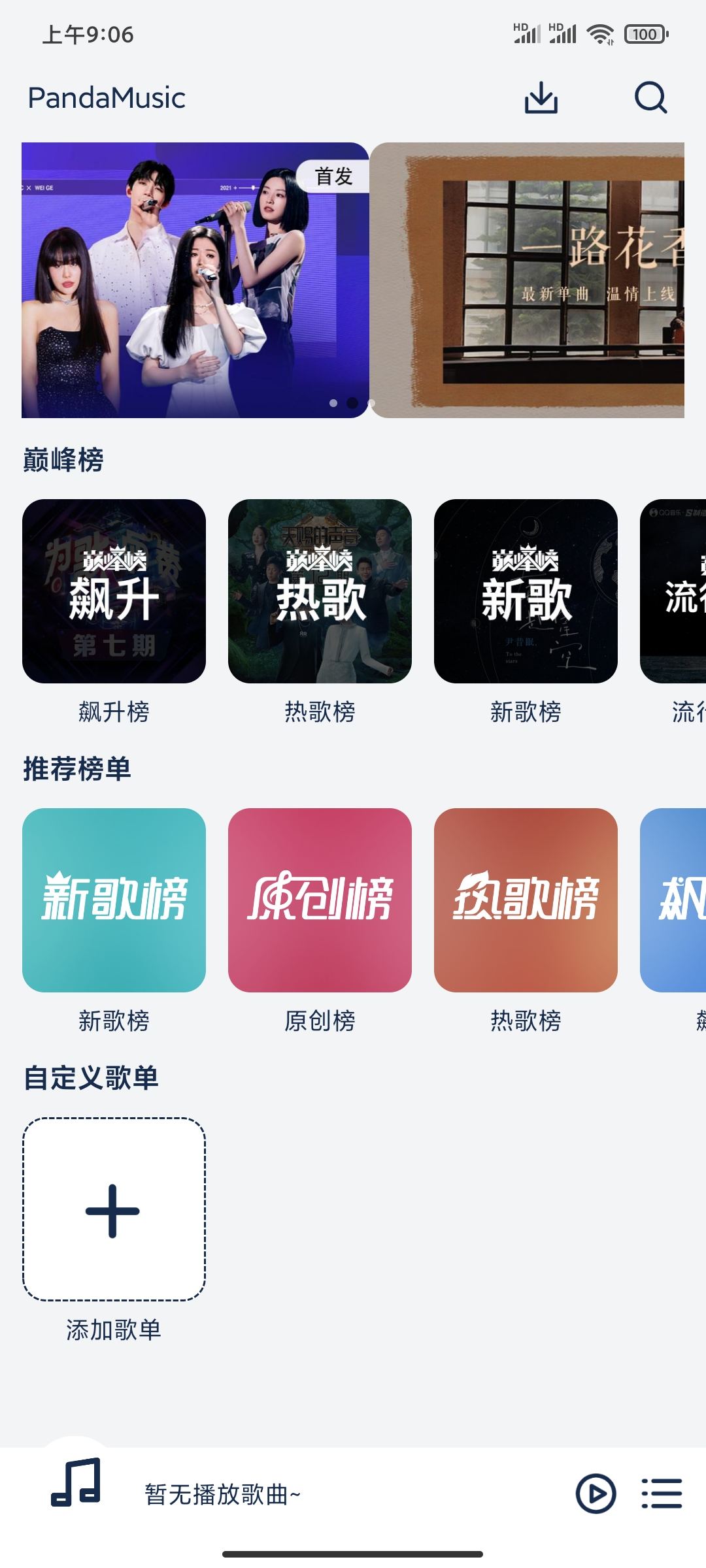Open the 首发 banner with singers
Image resolution: width=706 pixels, height=1568 pixels.
(x=195, y=280)
